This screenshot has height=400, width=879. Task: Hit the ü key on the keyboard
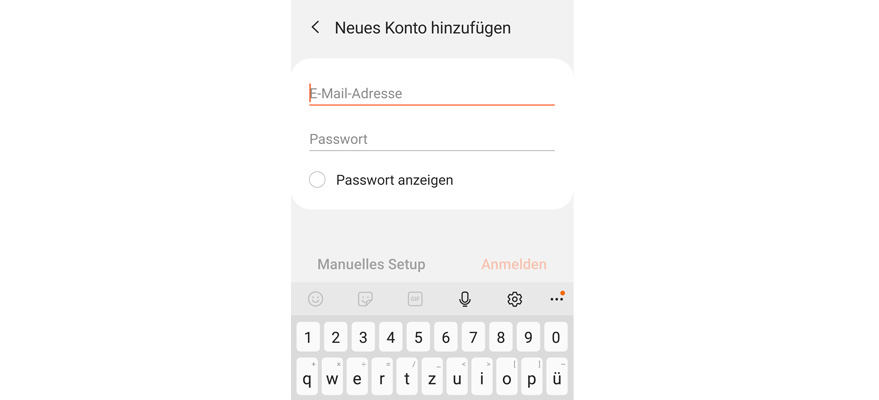coord(556,380)
